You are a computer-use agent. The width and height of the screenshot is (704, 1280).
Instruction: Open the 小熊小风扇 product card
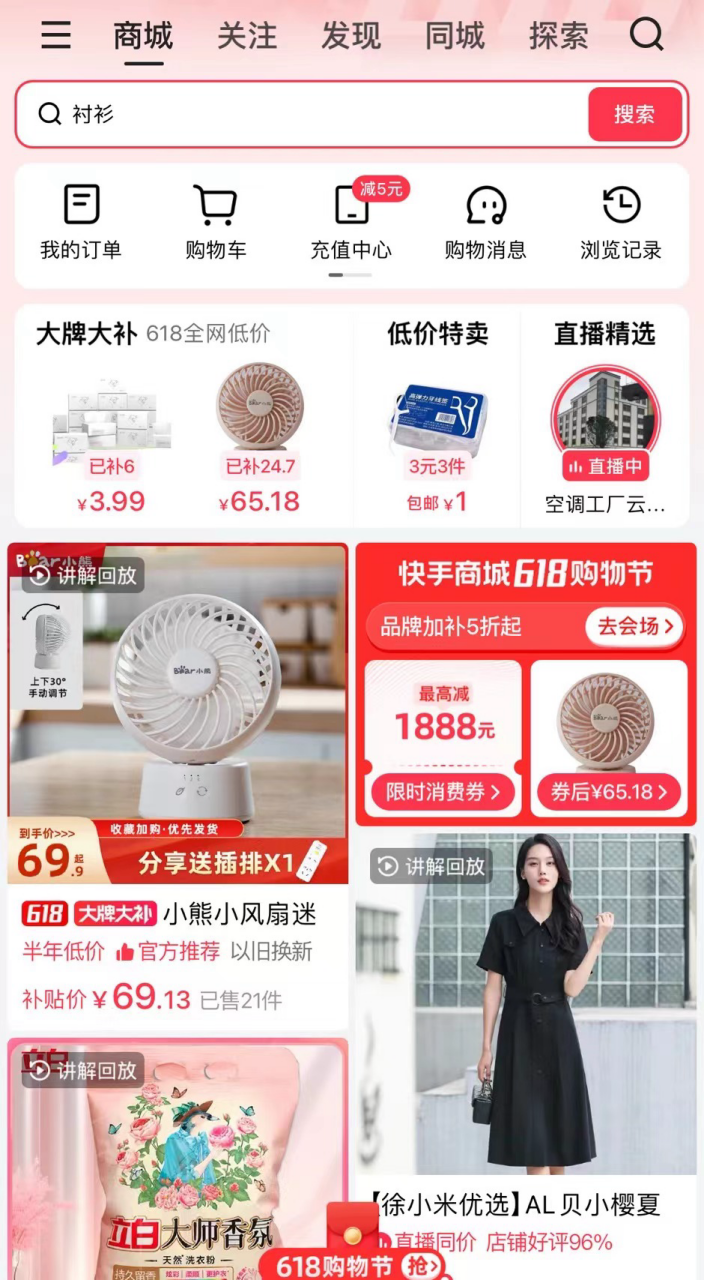pyautogui.click(x=178, y=760)
